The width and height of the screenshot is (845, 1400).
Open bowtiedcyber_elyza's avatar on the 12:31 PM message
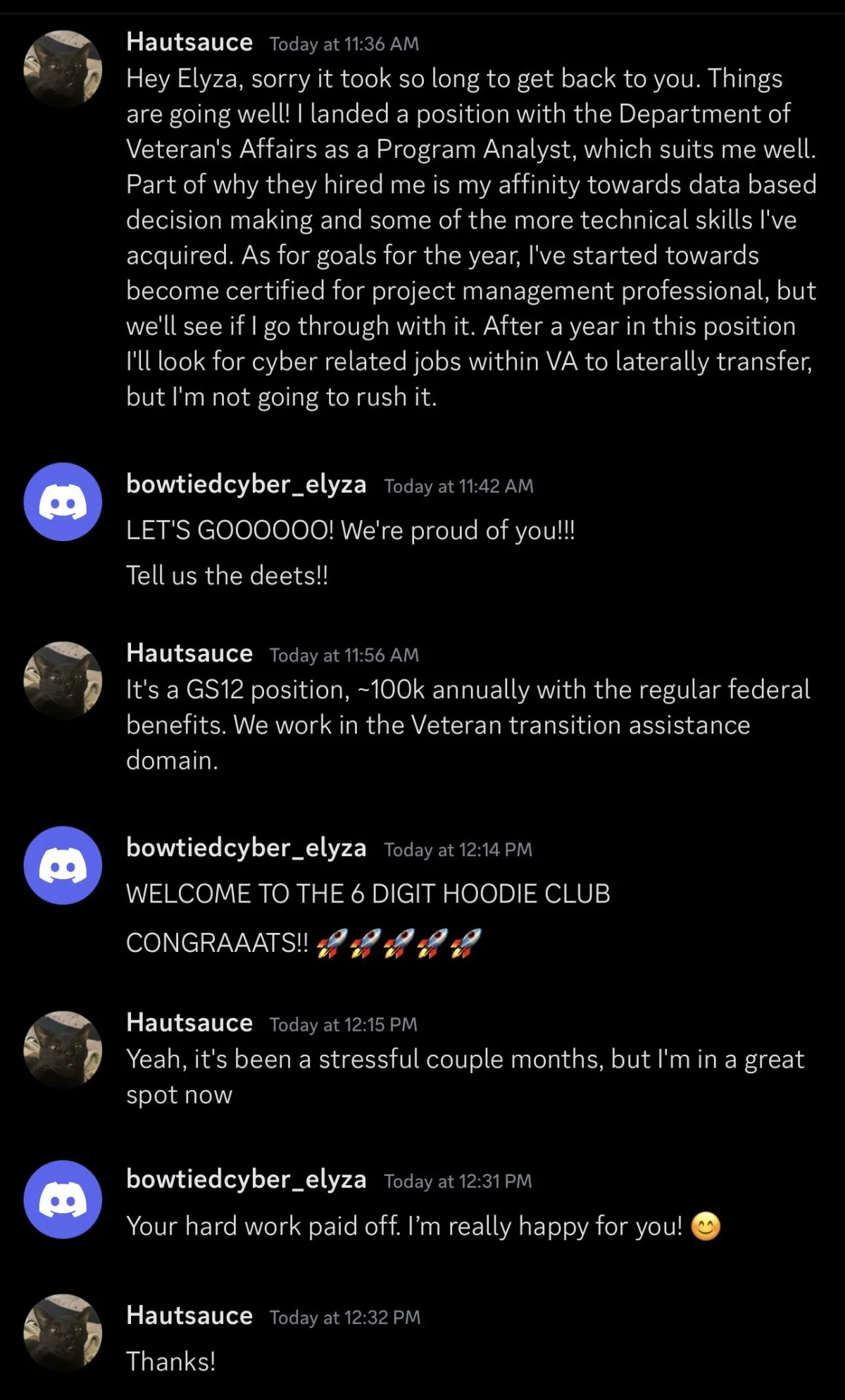pos(63,1199)
